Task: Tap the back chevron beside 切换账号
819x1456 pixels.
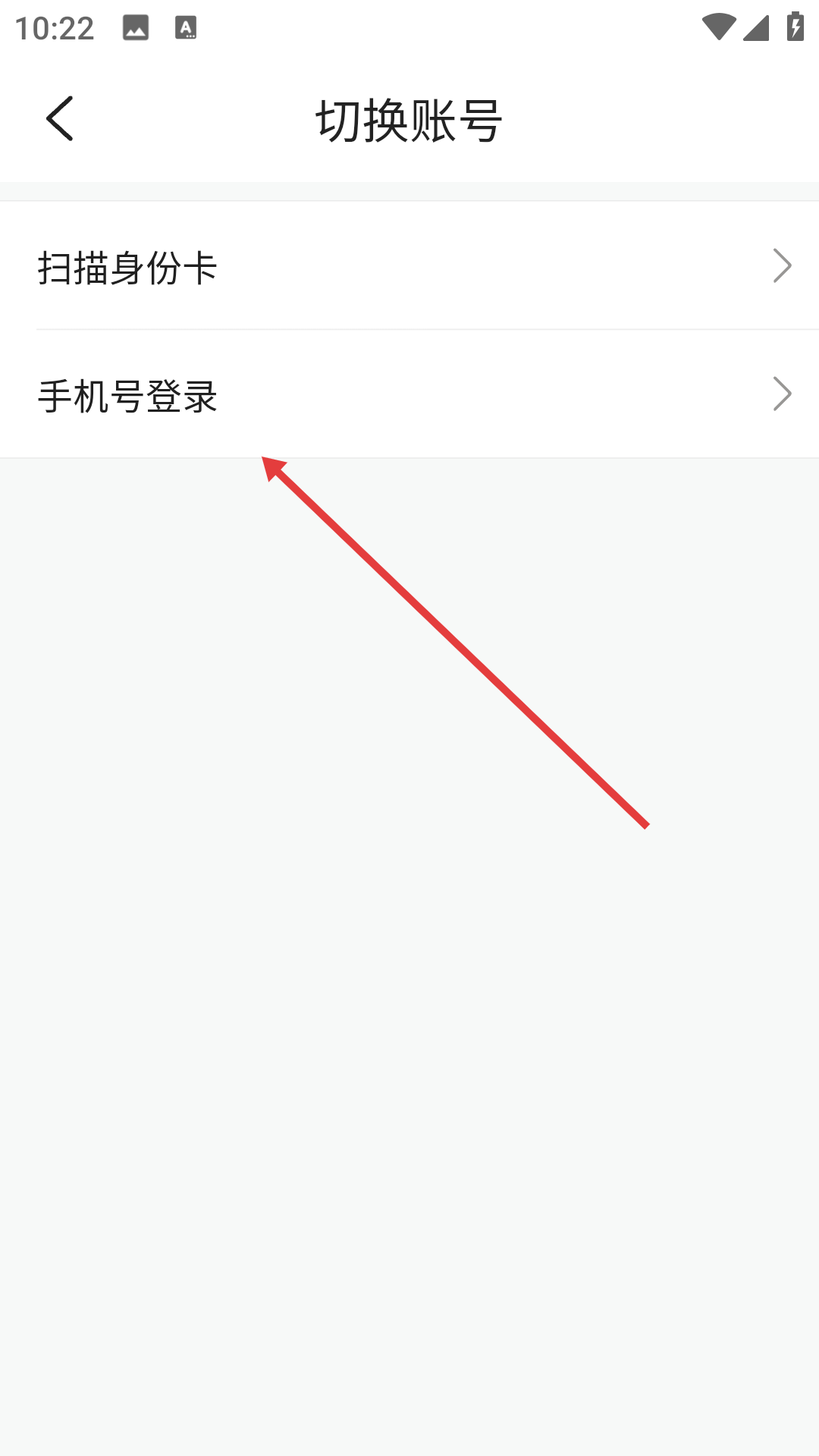Action: tap(59, 118)
